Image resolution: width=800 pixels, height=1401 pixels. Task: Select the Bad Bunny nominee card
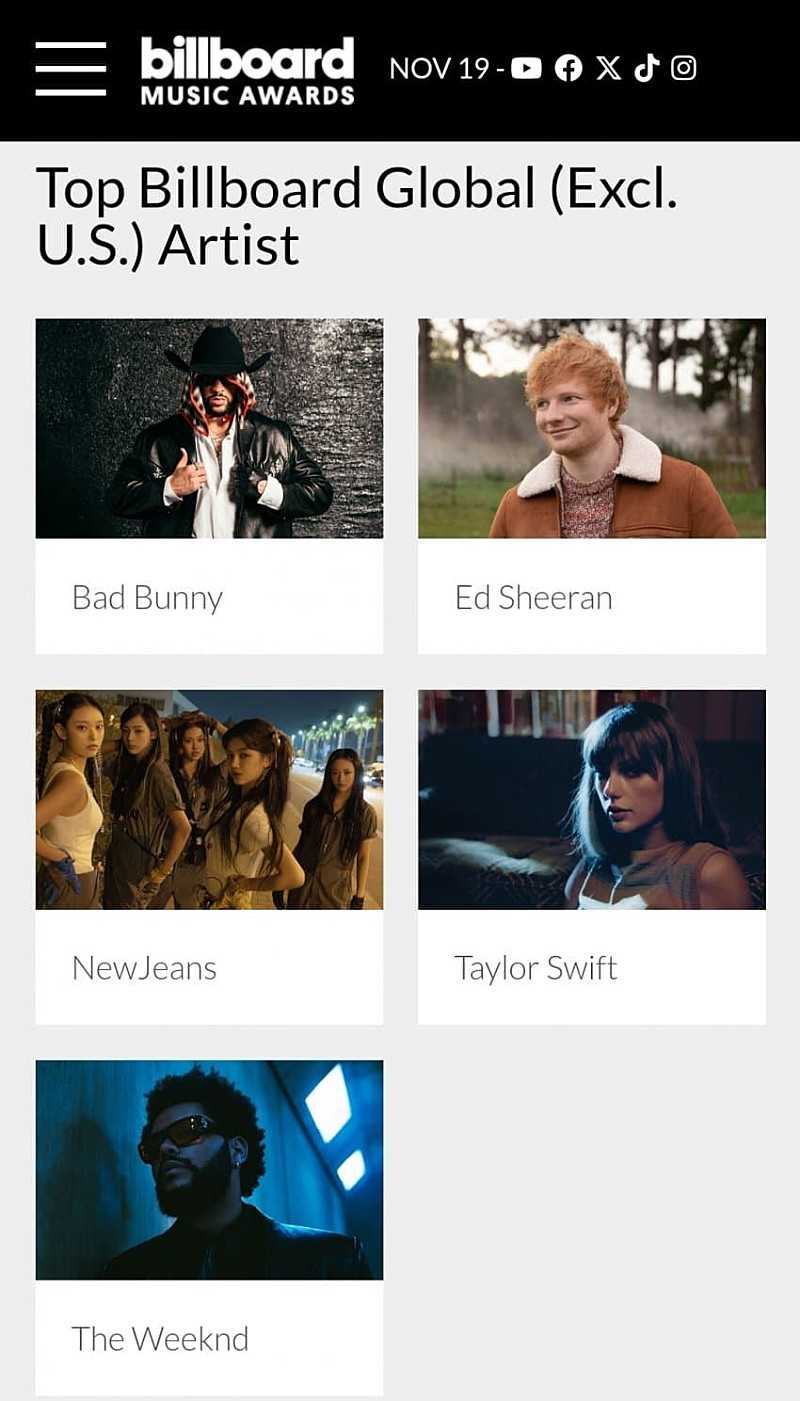point(209,485)
